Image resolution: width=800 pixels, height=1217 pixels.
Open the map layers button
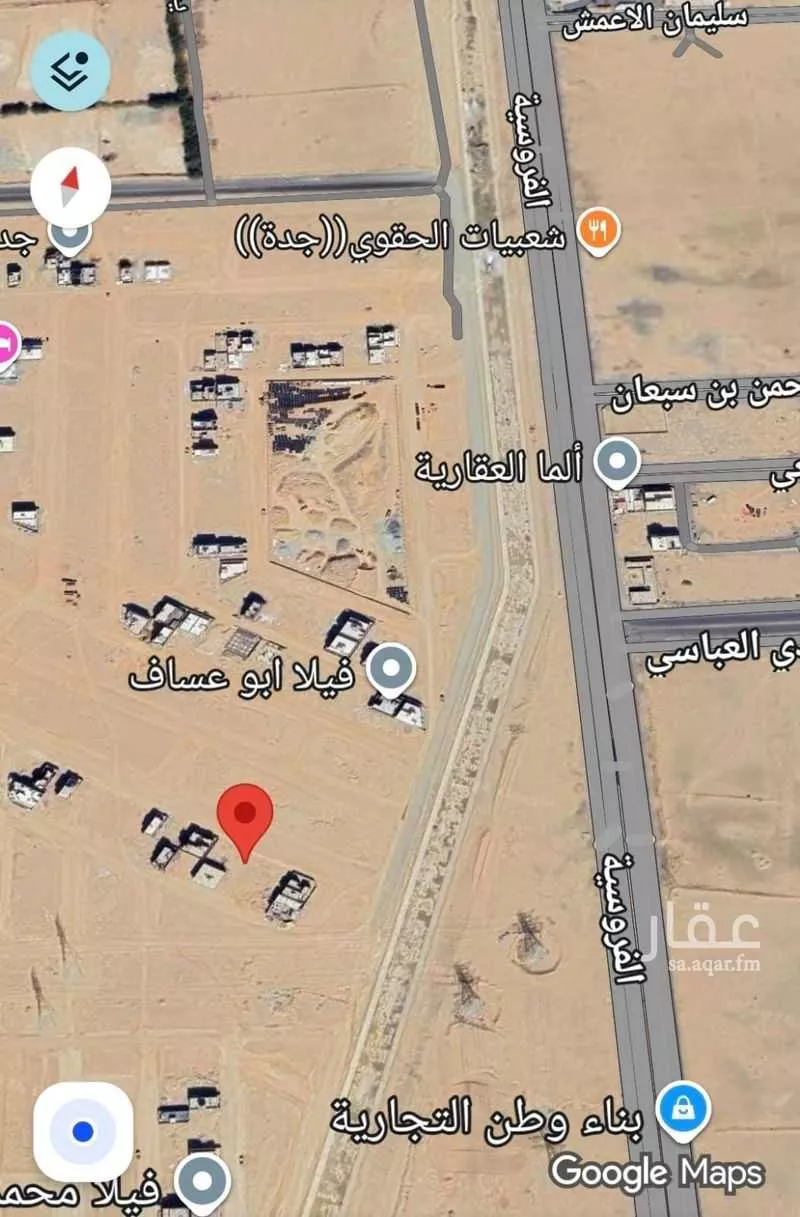[70, 70]
